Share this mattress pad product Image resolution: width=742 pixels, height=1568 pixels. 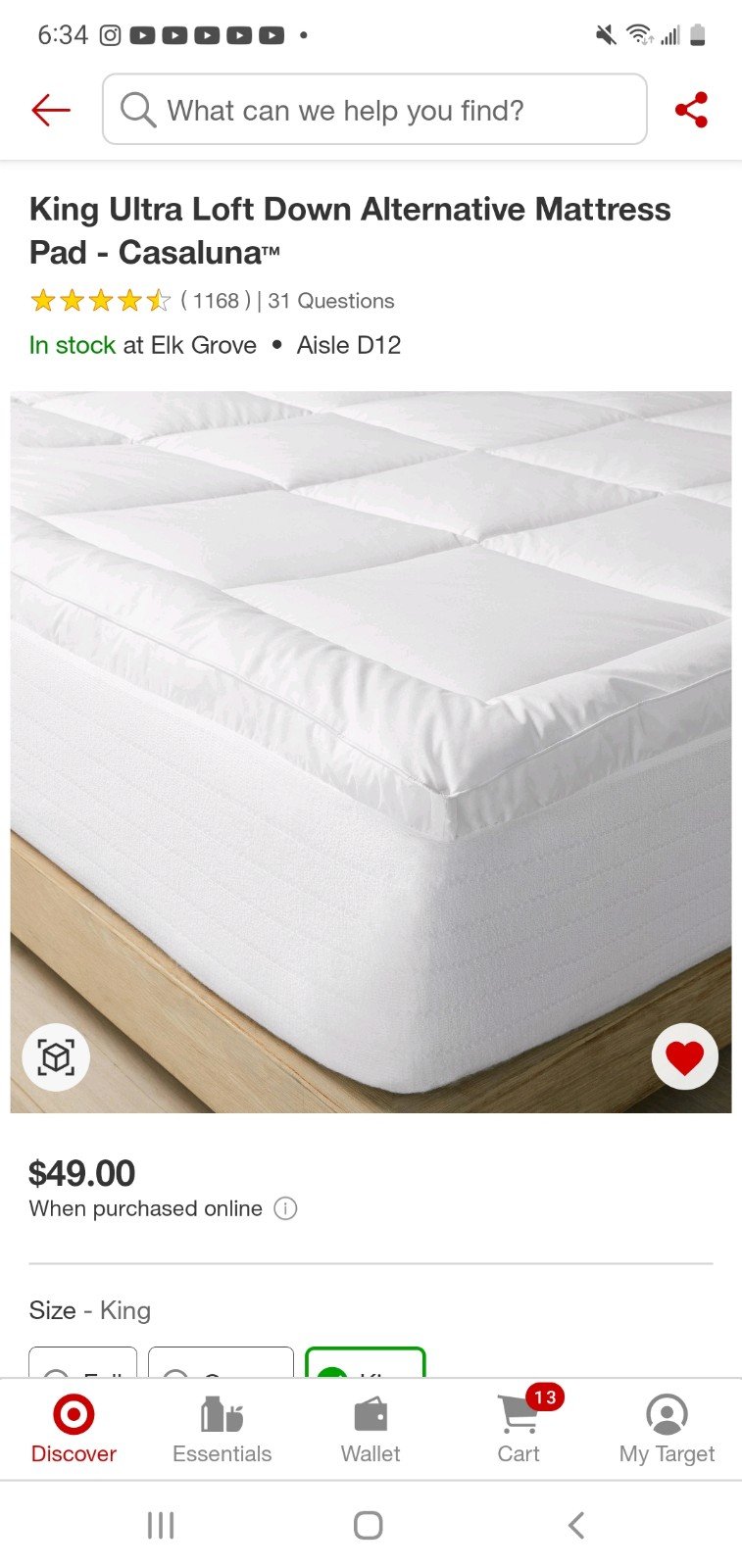tap(691, 110)
